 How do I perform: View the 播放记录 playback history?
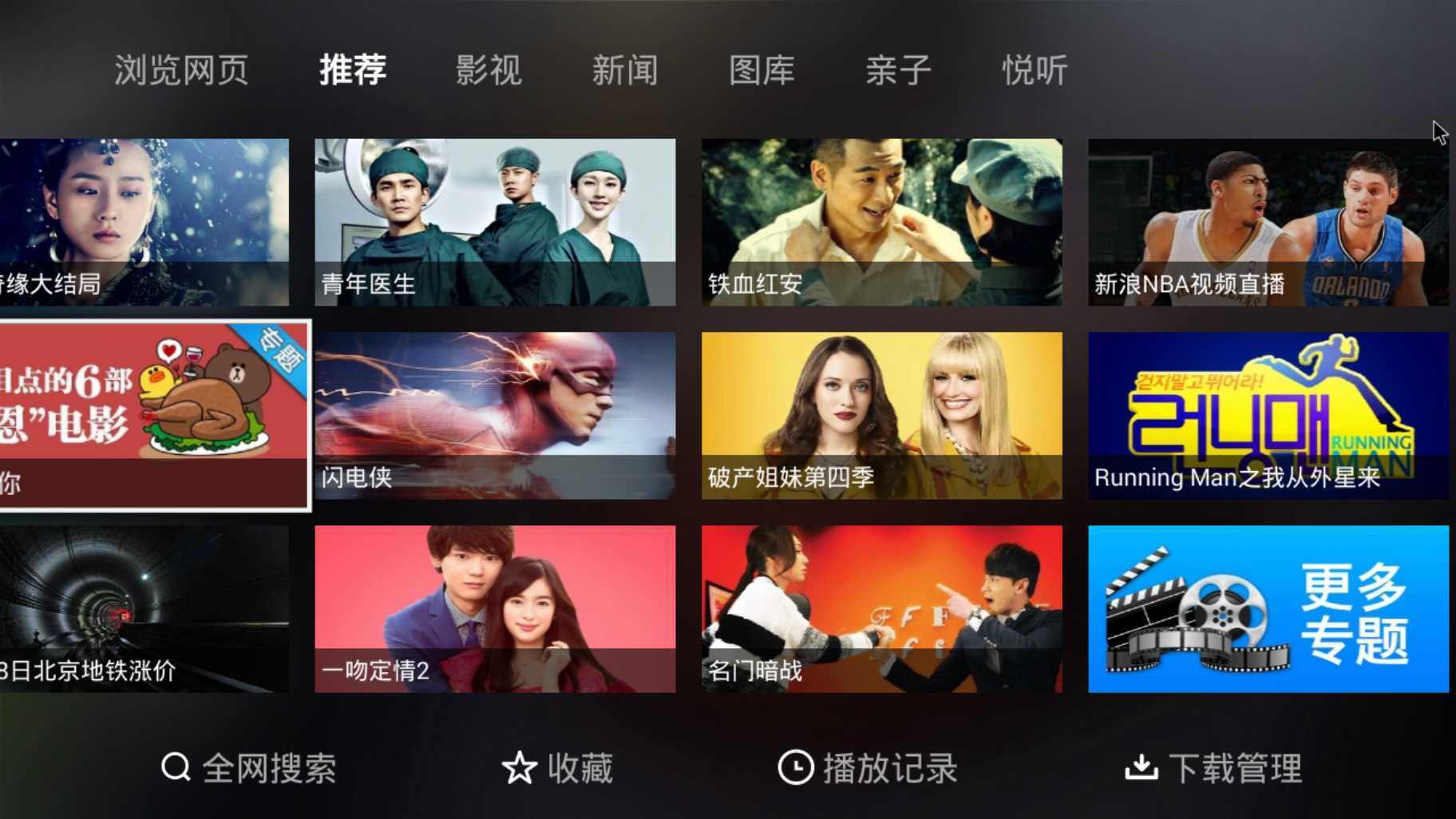pyautogui.click(x=868, y=768)
